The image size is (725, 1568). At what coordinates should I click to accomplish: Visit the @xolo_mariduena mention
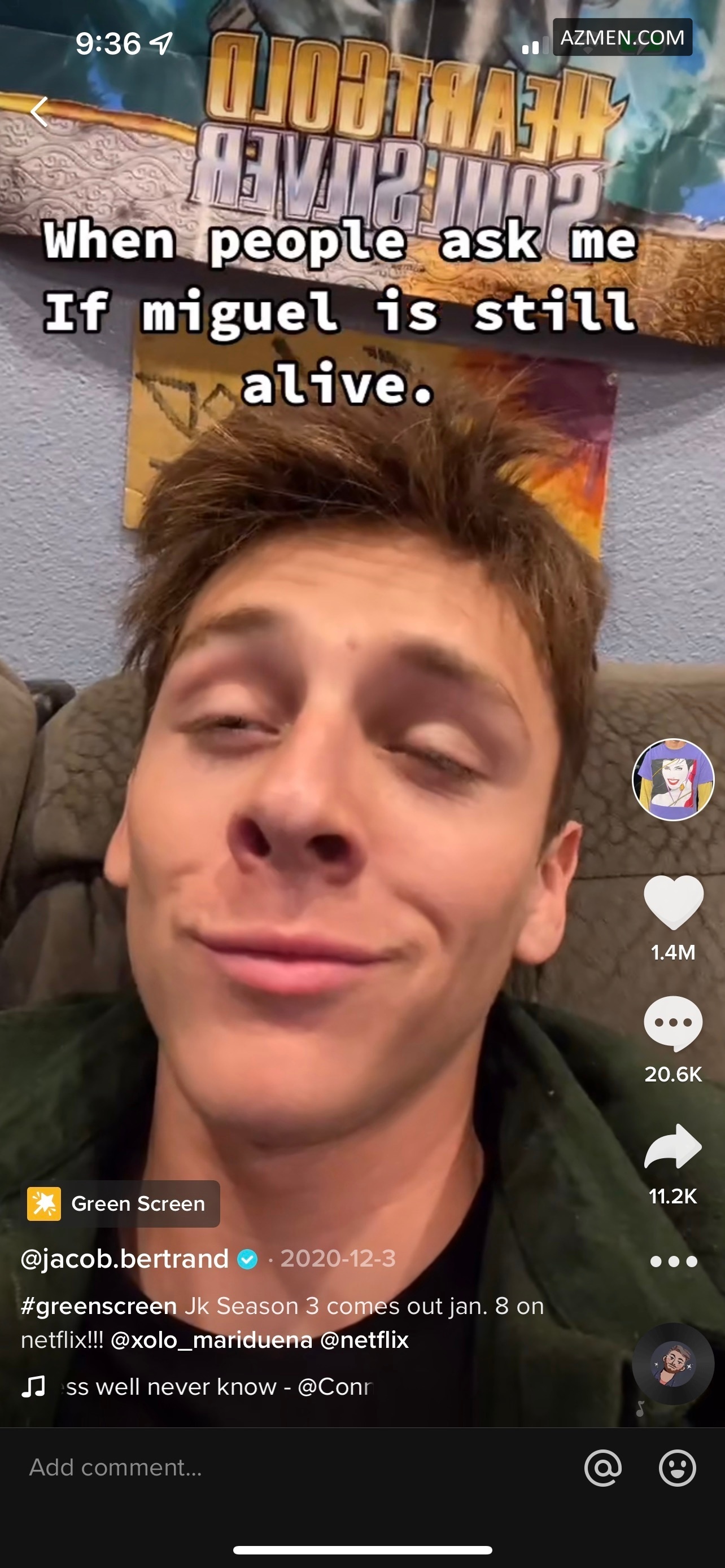[211, 1340]
